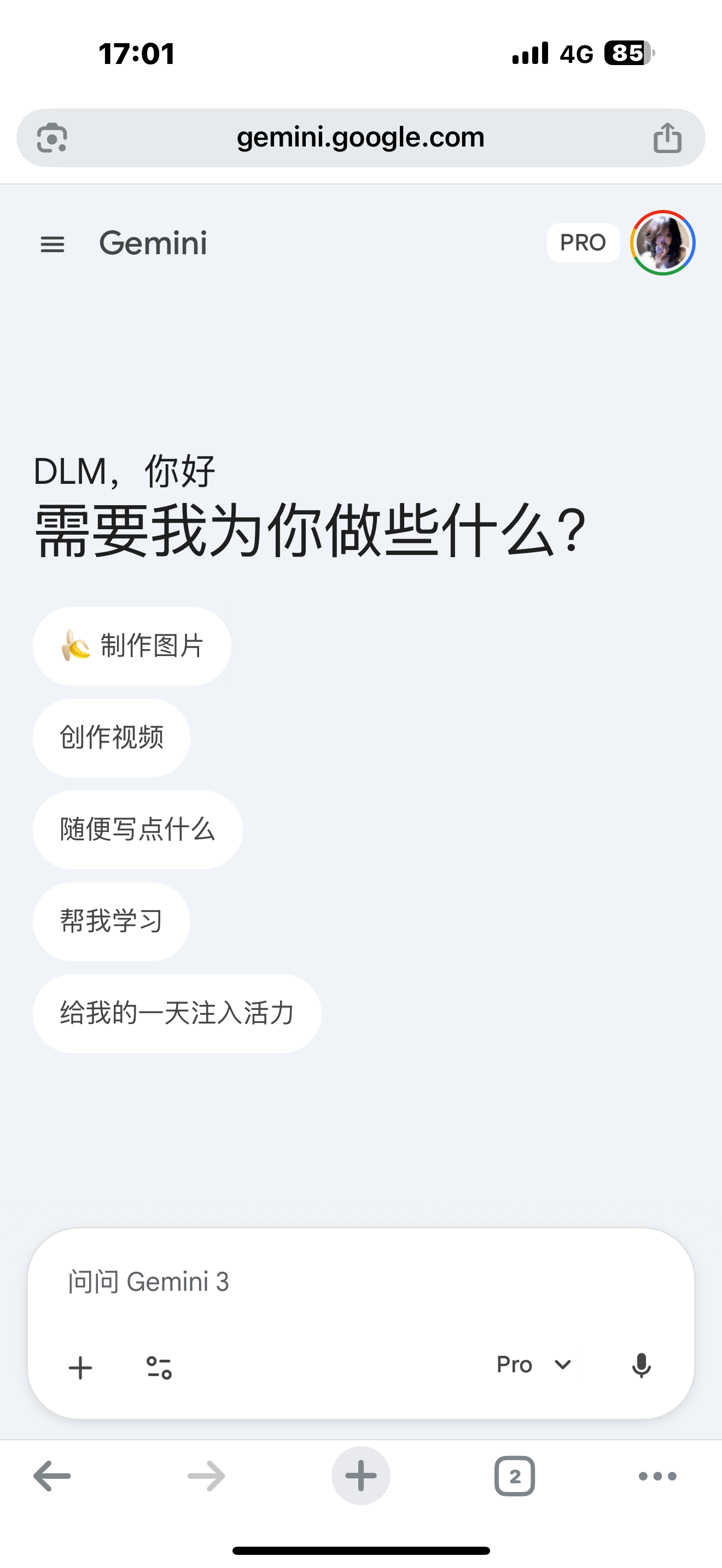722x1568 pixels.
Task: Tap 给我的一天注入活力 suggestion
Action: 176,1013
